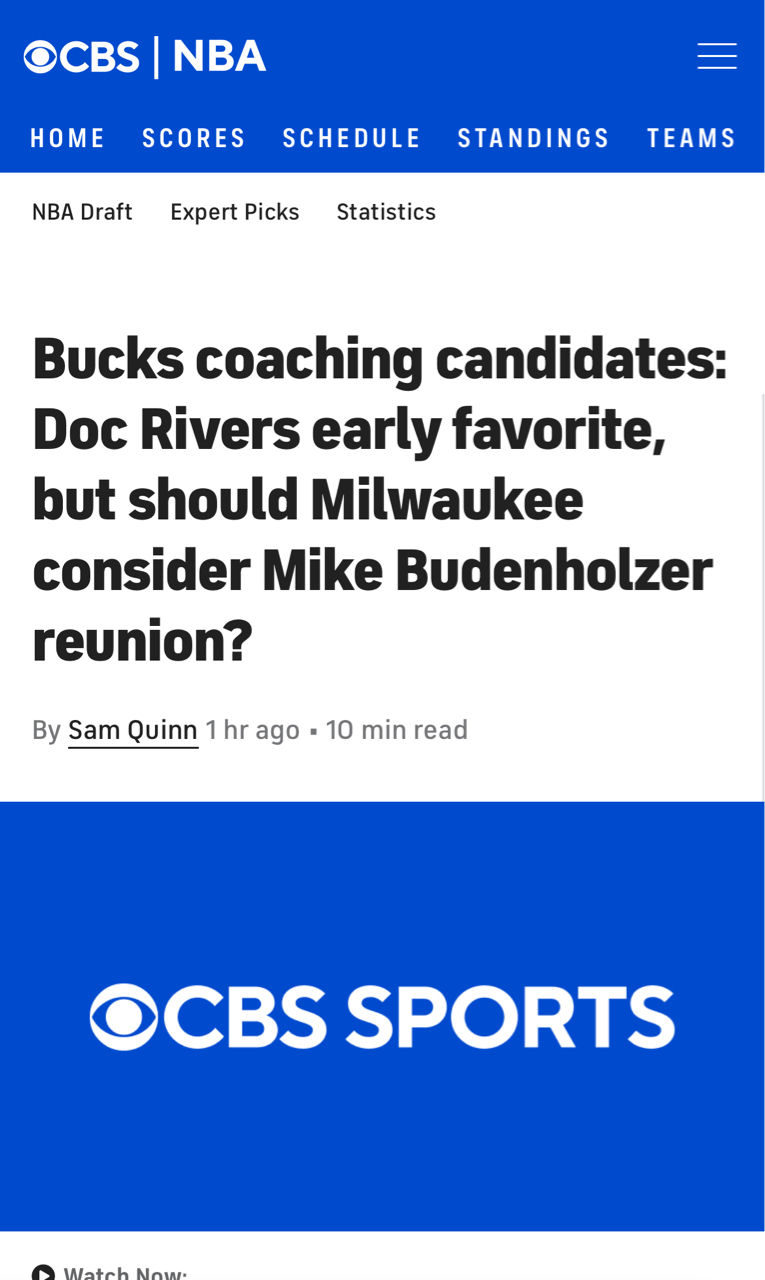This screenshot has width=765, height=1280.
Task: Open the NBA section link
Action: tap(220, 57)
